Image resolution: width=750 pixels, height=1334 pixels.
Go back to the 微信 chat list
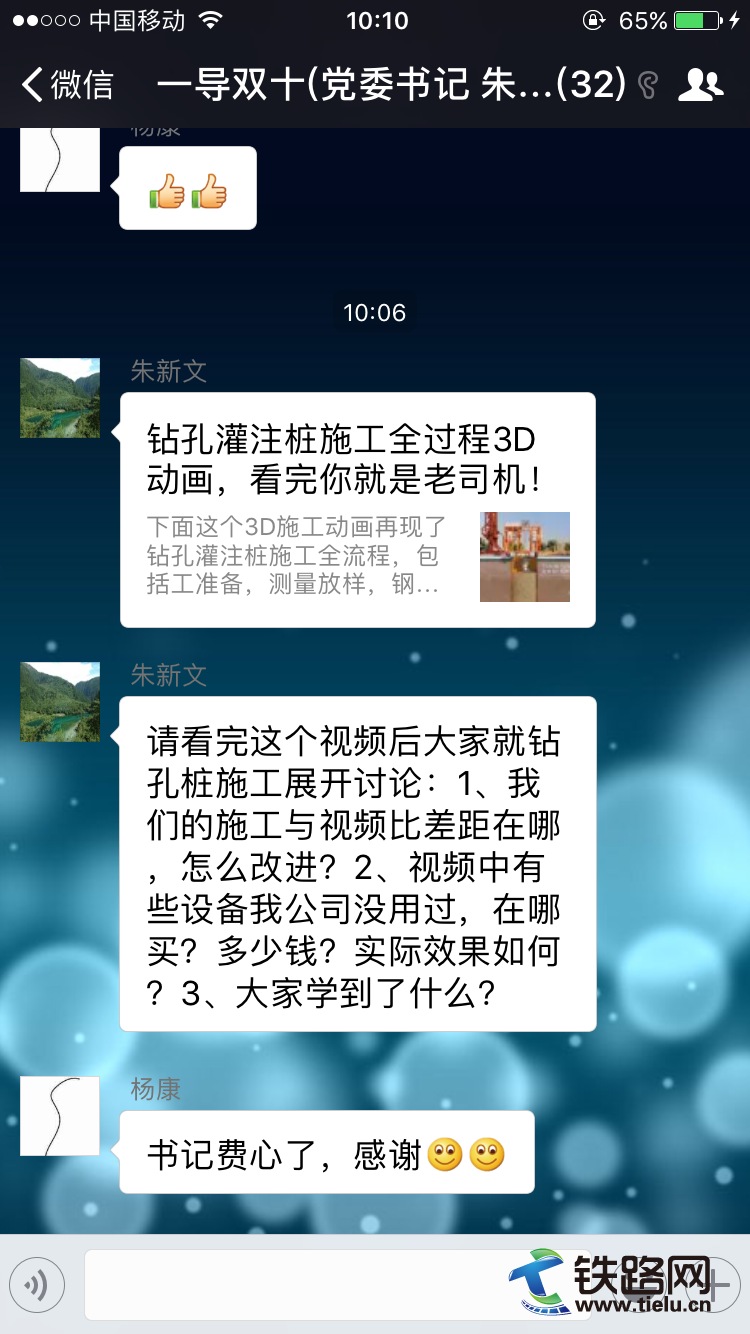pos(68,85)
